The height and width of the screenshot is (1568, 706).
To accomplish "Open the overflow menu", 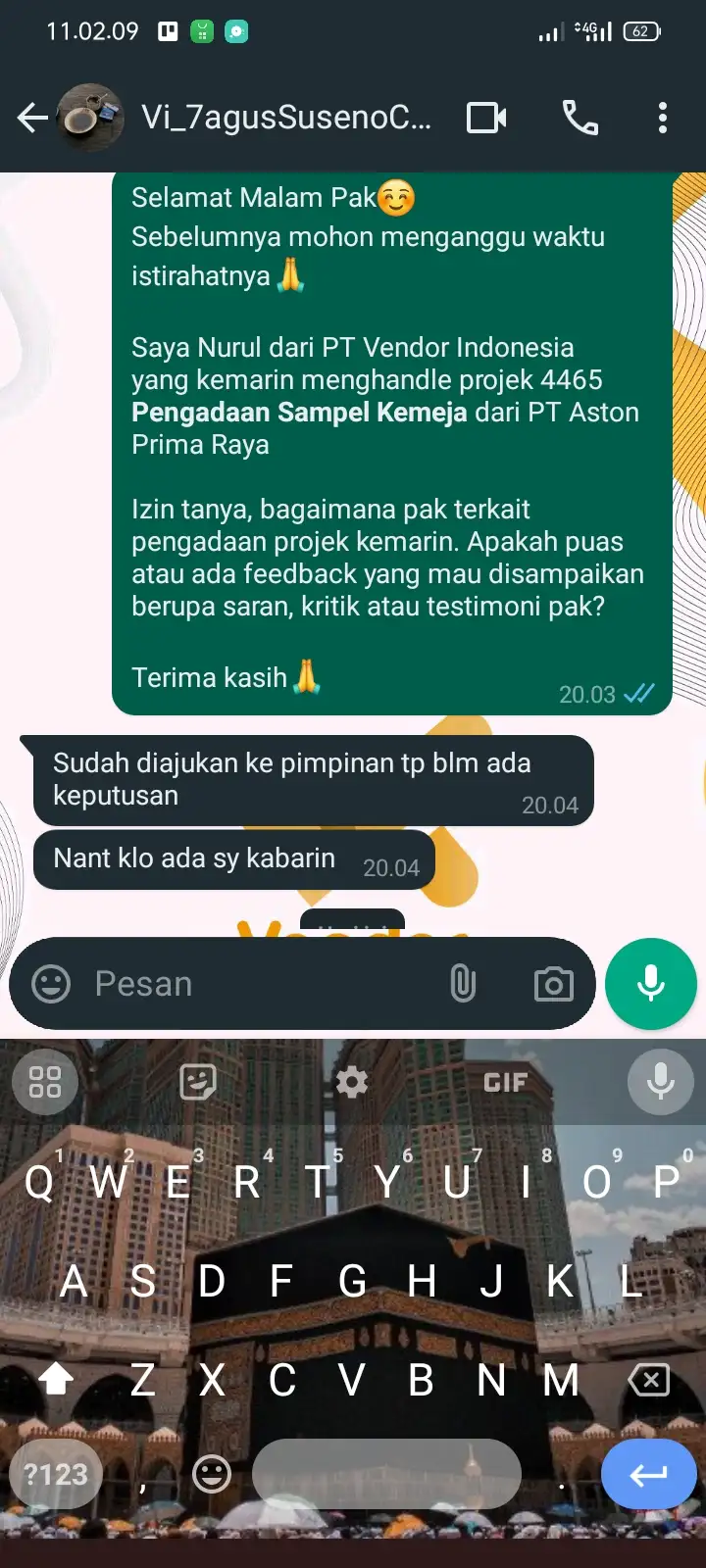I will 663,118.
